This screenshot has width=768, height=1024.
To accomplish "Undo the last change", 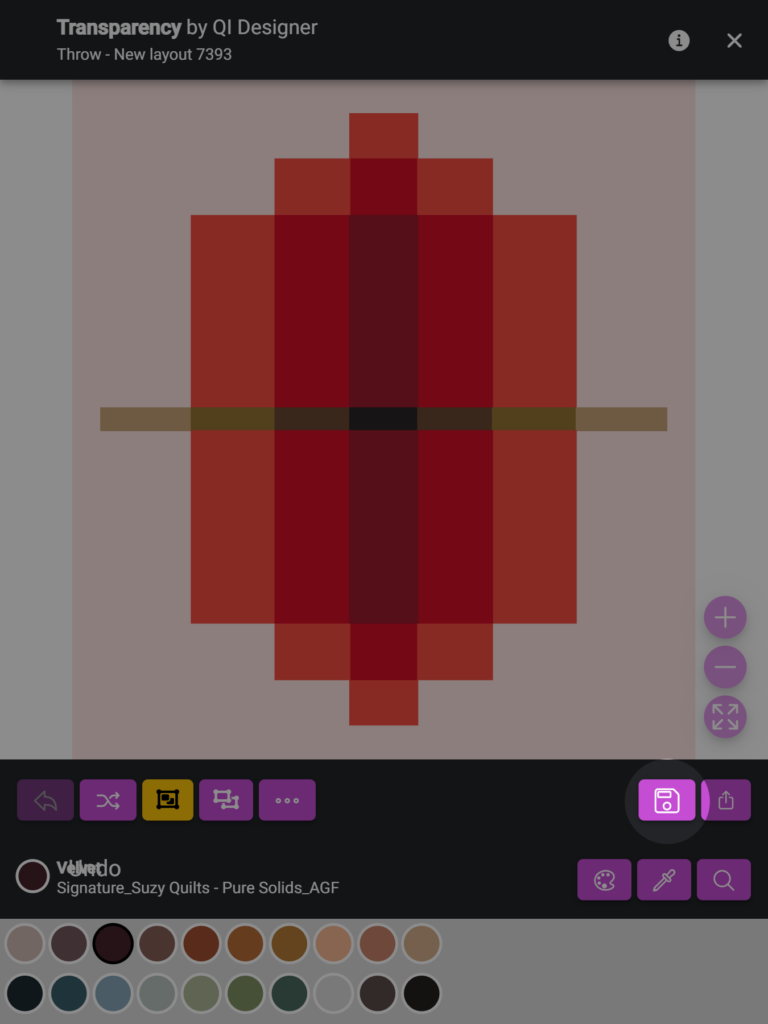I will (x=45, y=800).
